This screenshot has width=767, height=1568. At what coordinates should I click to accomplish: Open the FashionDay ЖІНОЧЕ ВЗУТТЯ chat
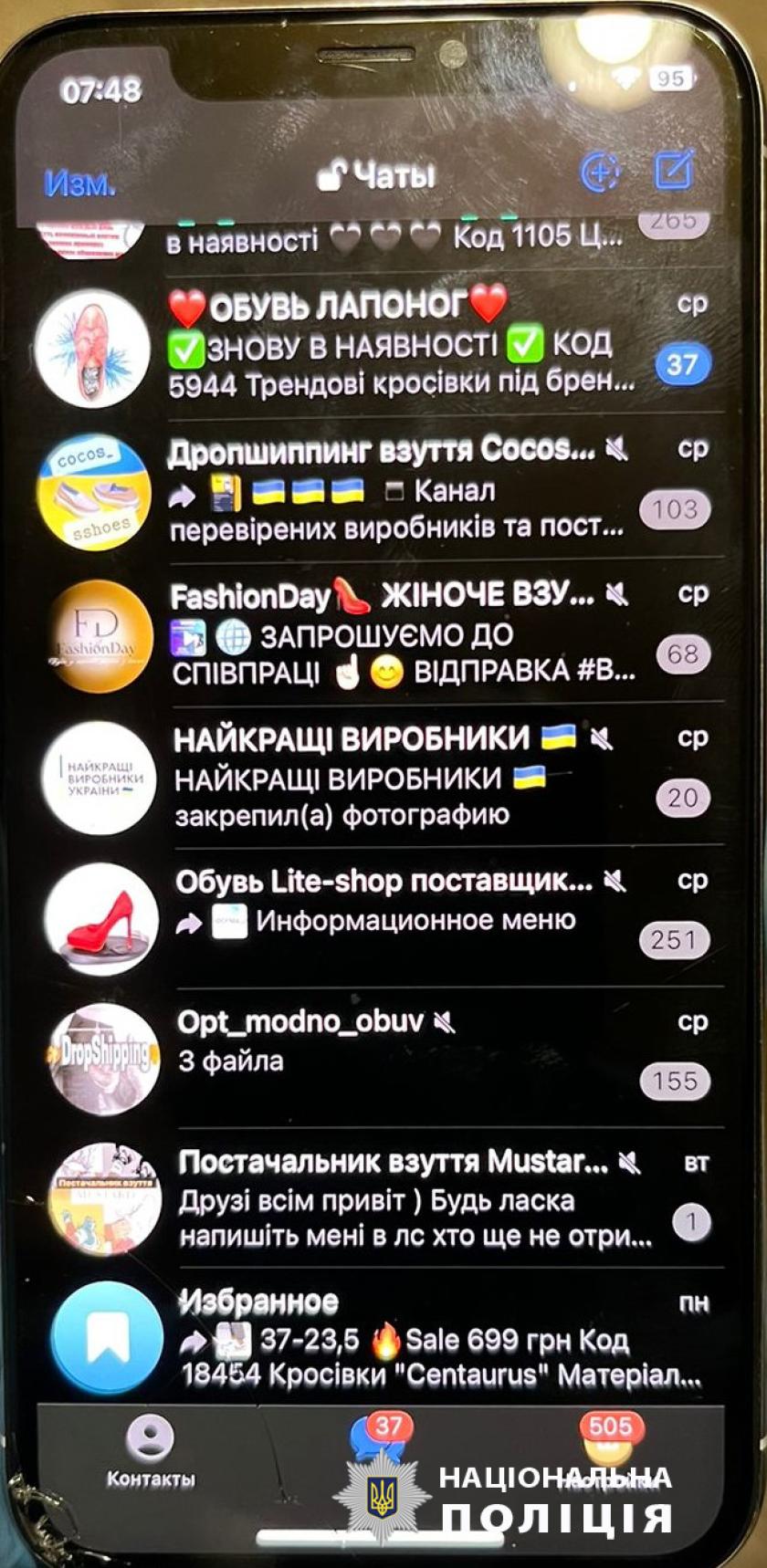[402, 634]
